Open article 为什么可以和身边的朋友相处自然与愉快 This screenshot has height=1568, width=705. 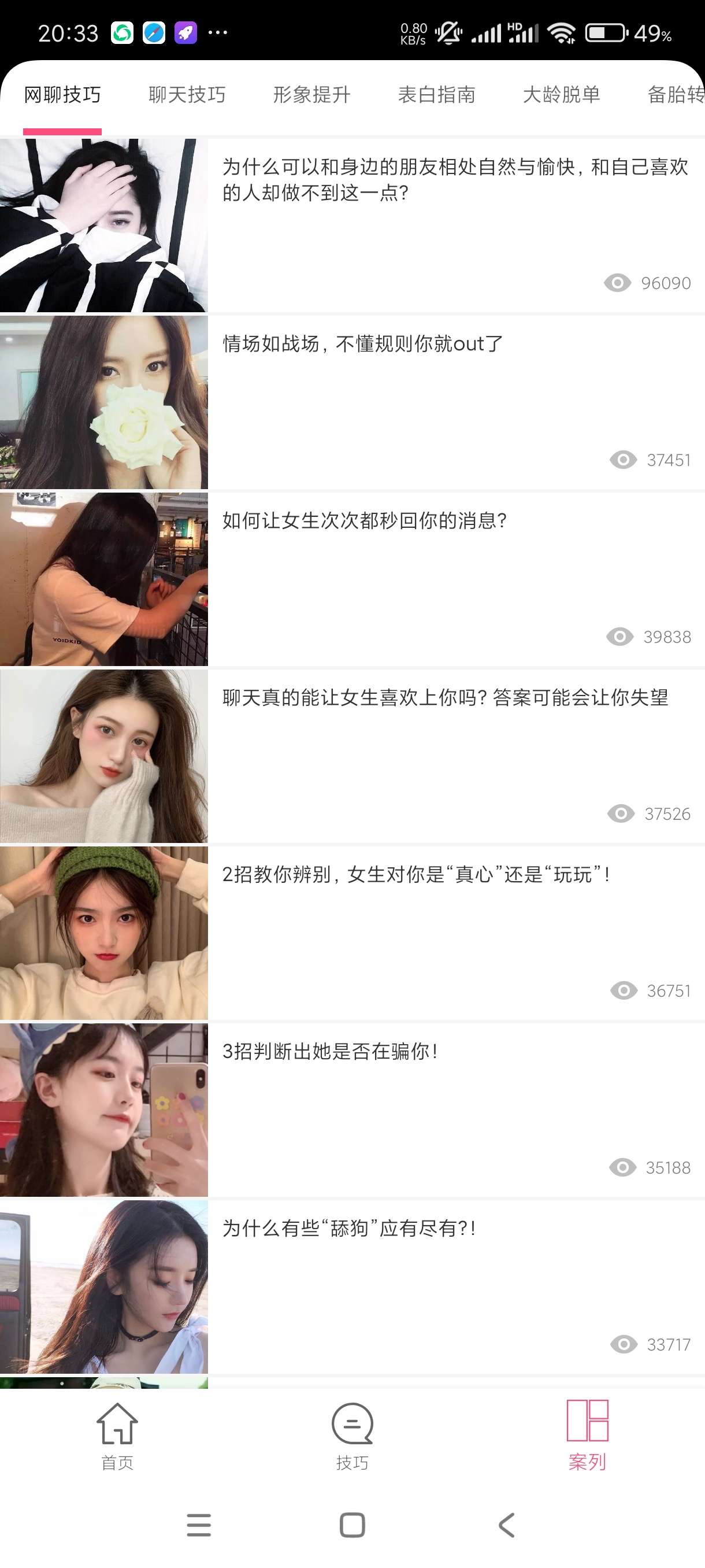[454, 180]
